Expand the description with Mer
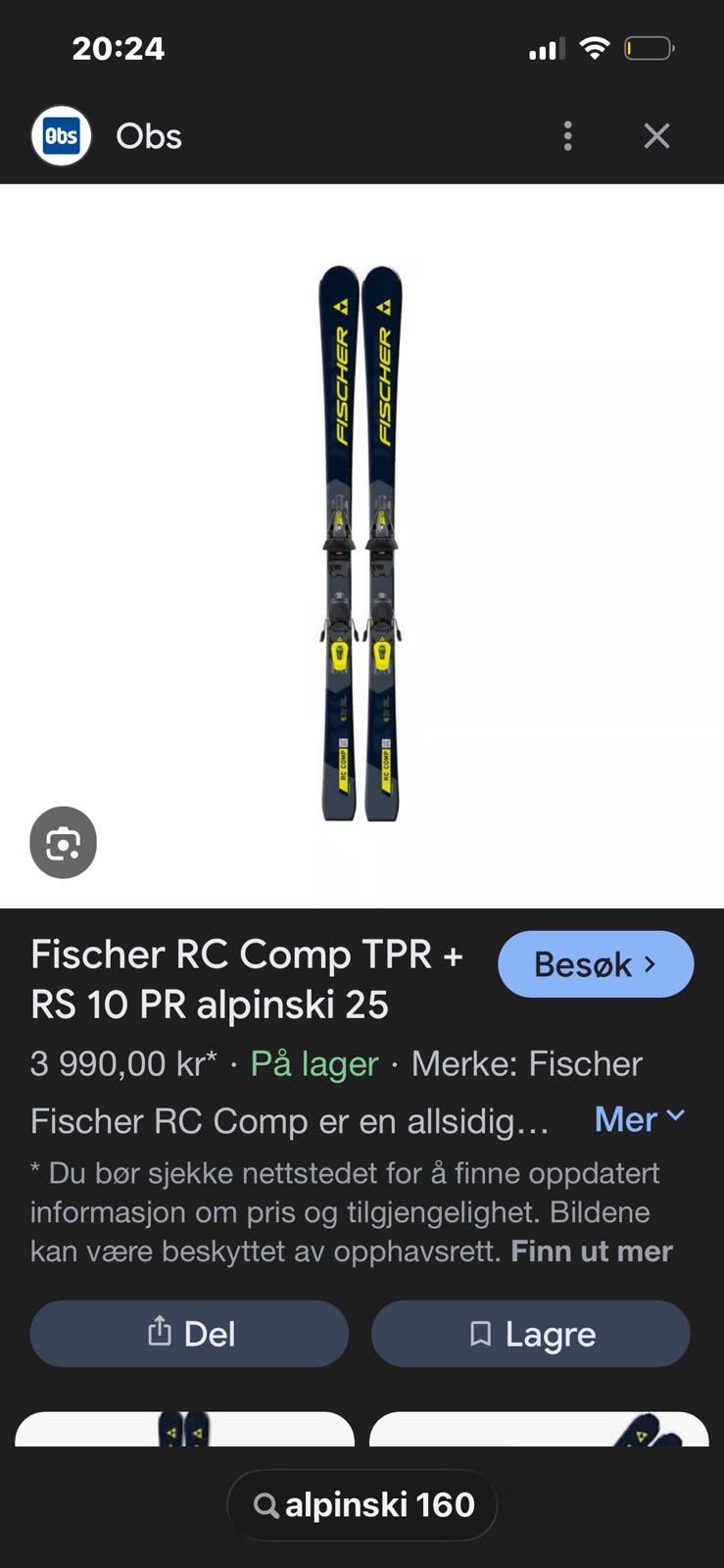The width and height of the screenshot is (724, 1568). point(639,1119)
